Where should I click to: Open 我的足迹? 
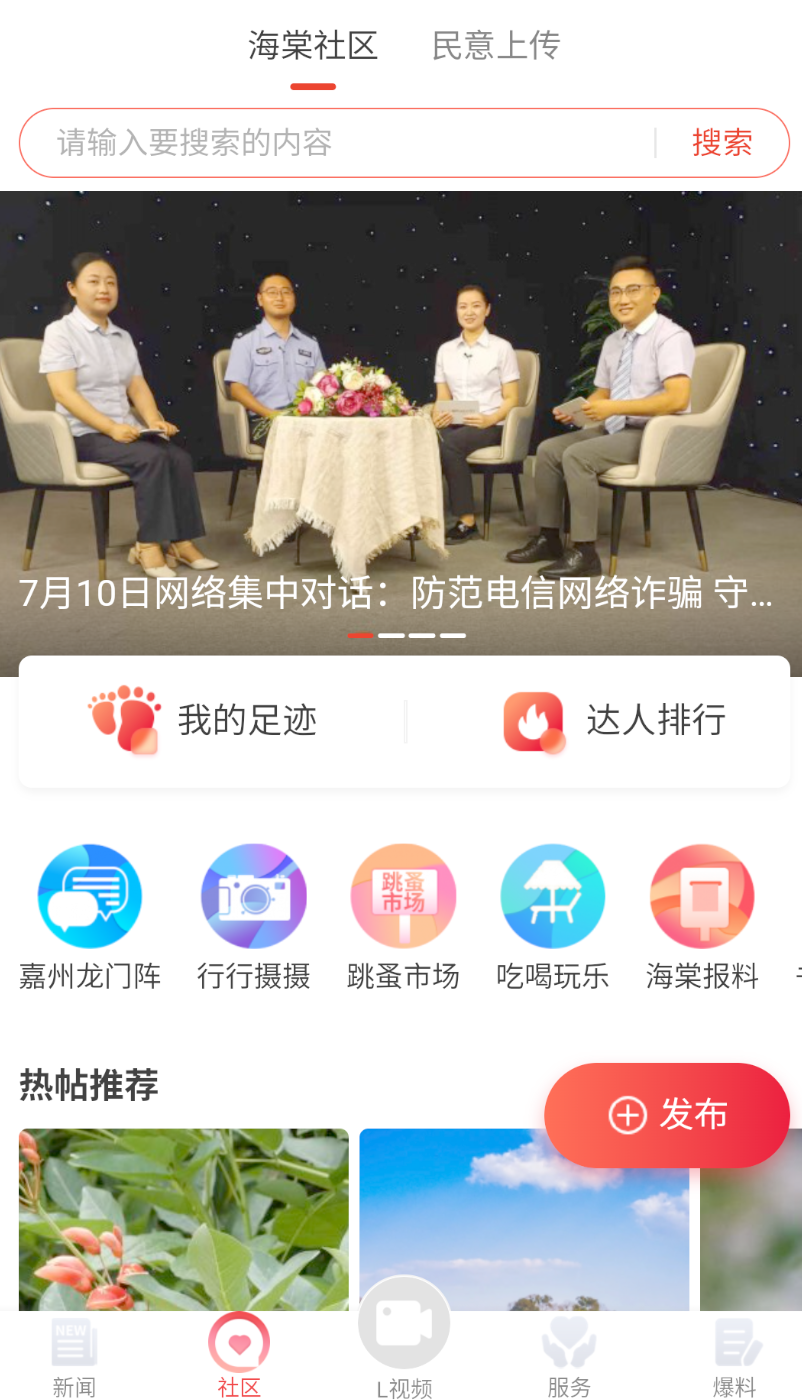[204, 720]
